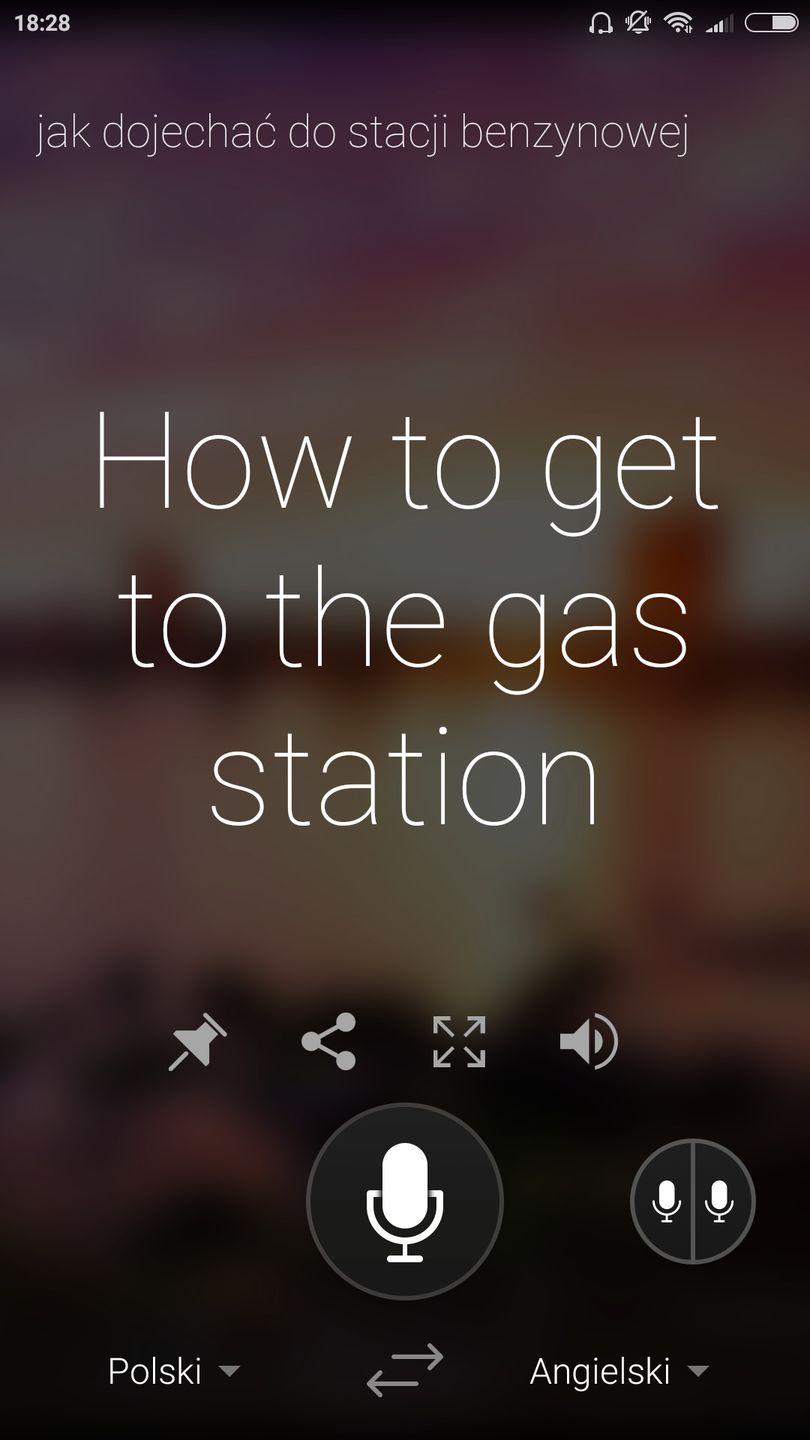
Task: Open the Angielski target language dropdown
Action: click(618, 1371)
